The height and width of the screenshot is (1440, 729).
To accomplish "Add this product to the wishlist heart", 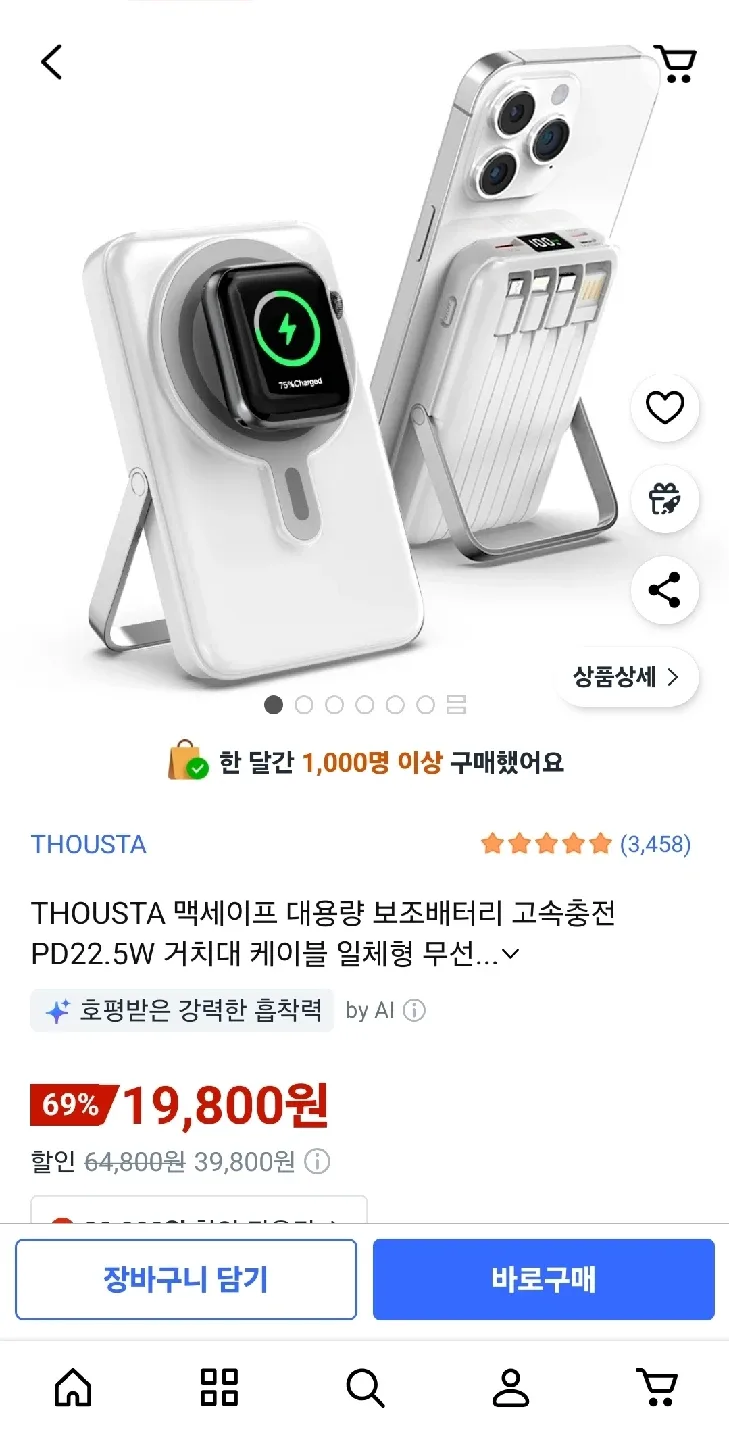I will click(x=665, y=407).
